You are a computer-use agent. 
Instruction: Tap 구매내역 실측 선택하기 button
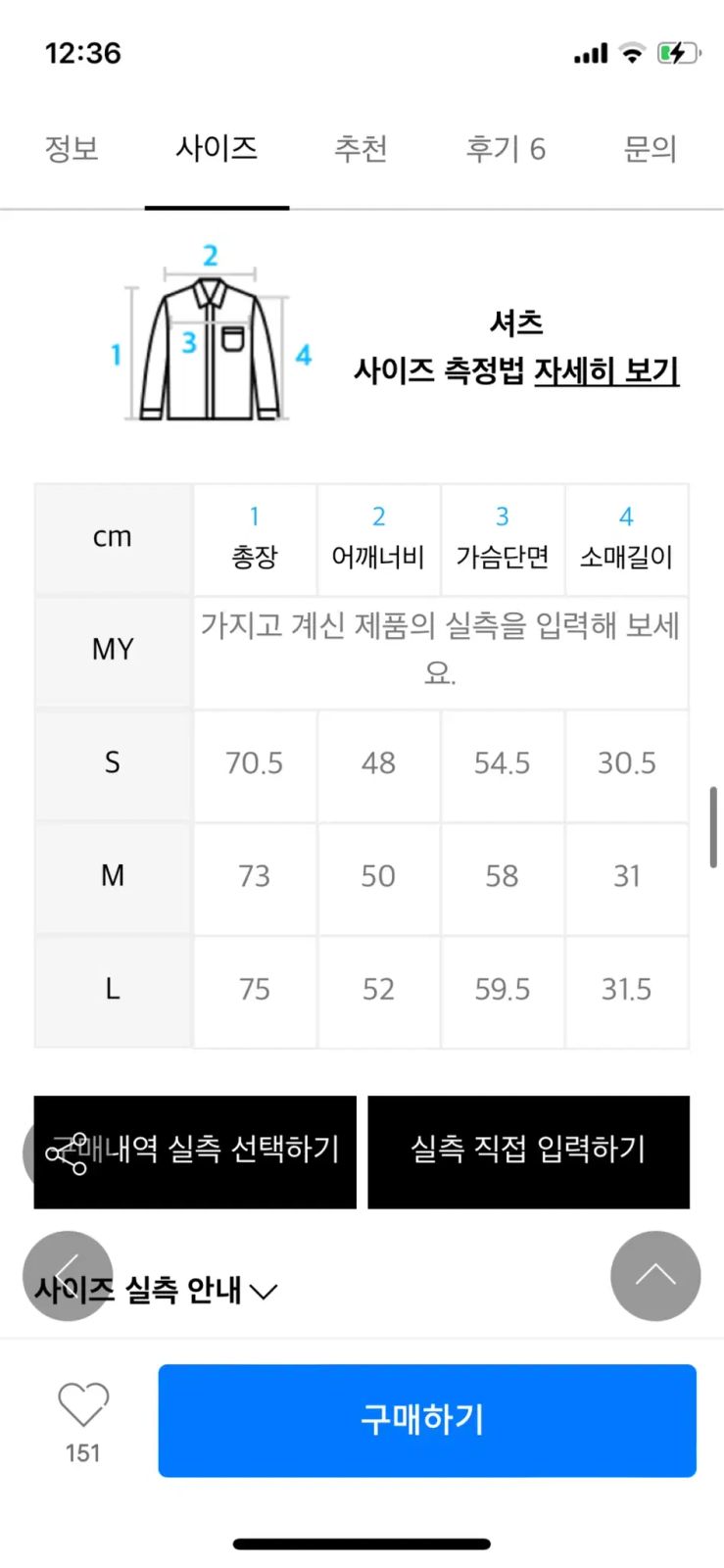[195, 1151]
